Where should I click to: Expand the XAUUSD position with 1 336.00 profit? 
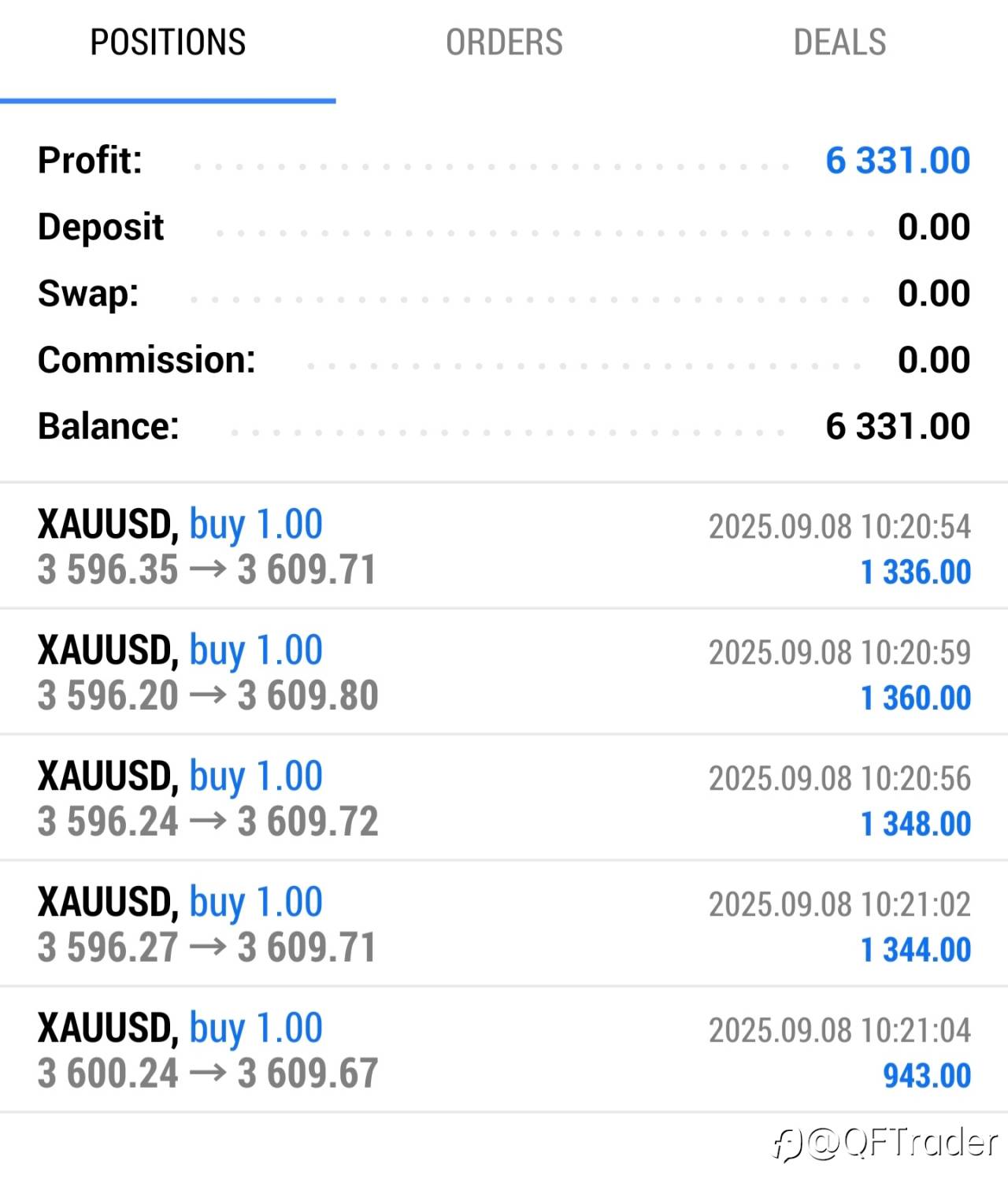(x=504, y=547)
